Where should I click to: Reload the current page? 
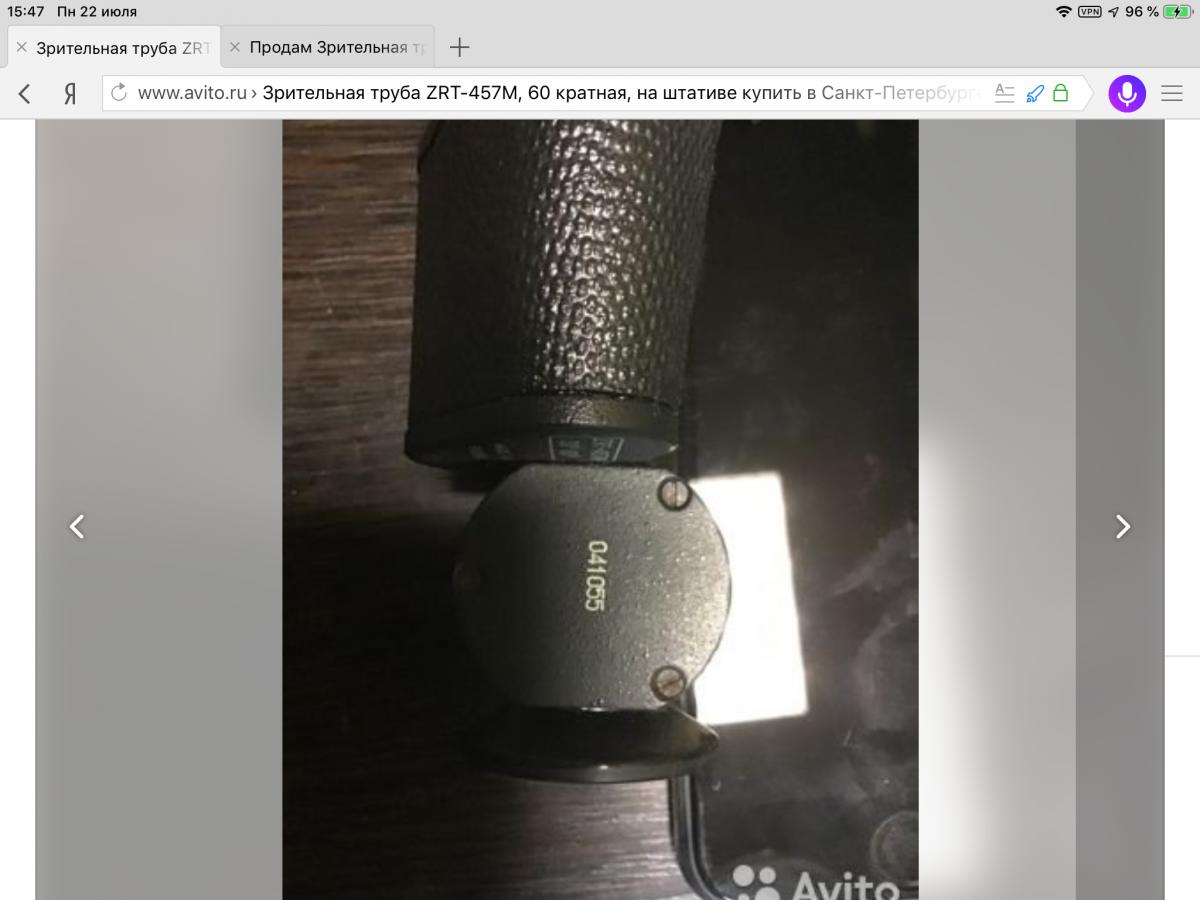pyautogui.click(x=119, y=94)
